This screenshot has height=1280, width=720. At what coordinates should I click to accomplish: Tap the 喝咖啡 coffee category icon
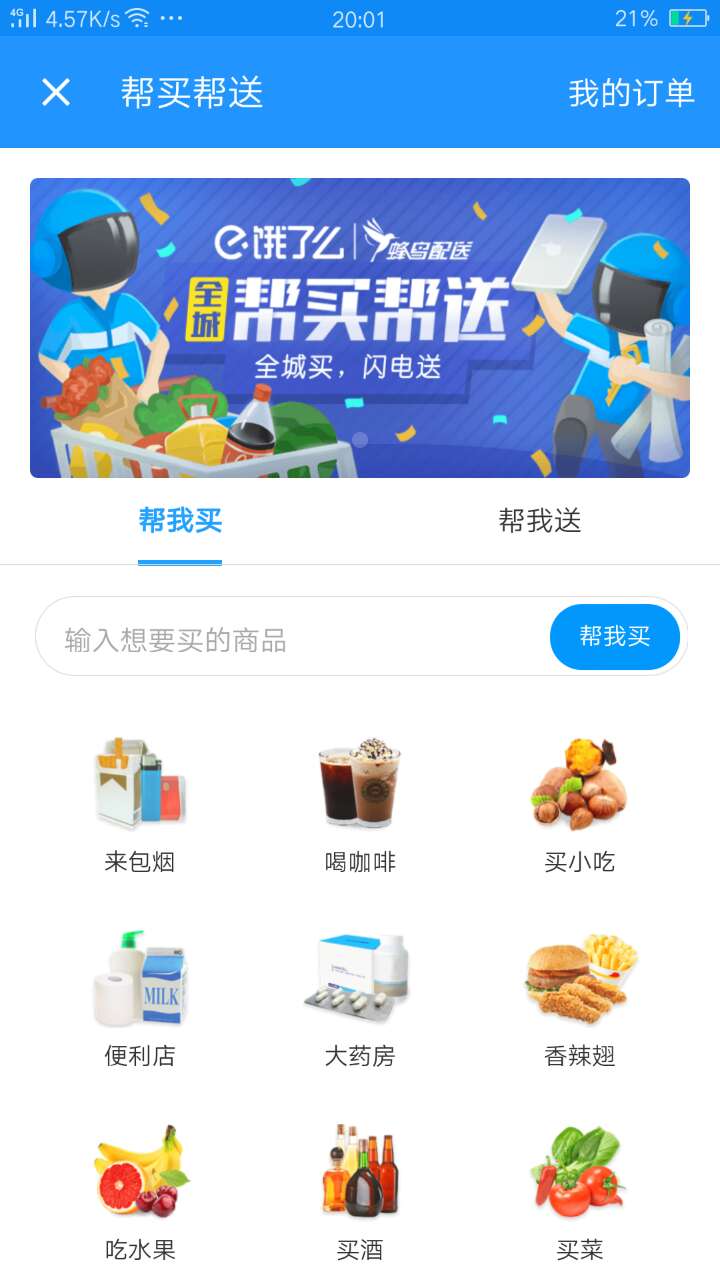(360, 785)
